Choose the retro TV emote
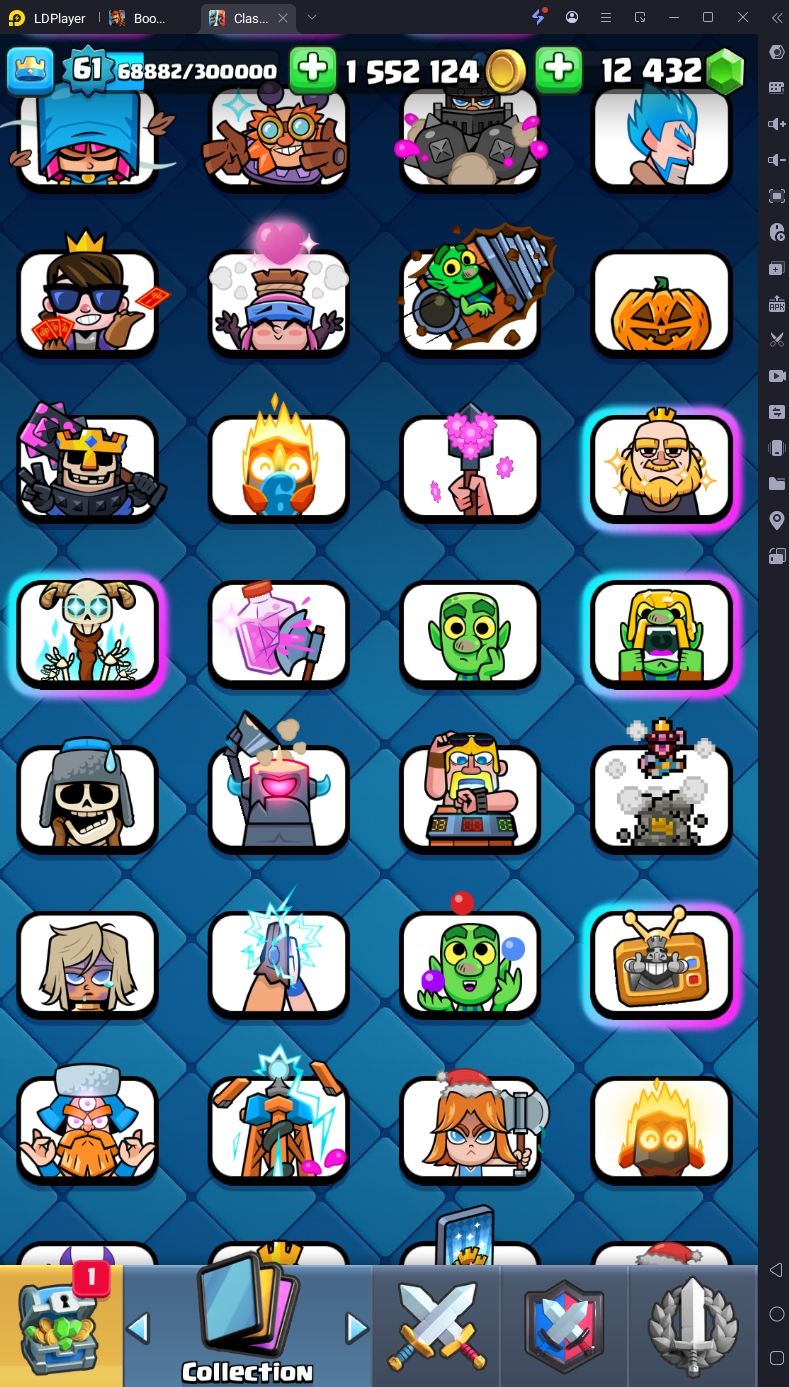 click(x=661, y=962)
